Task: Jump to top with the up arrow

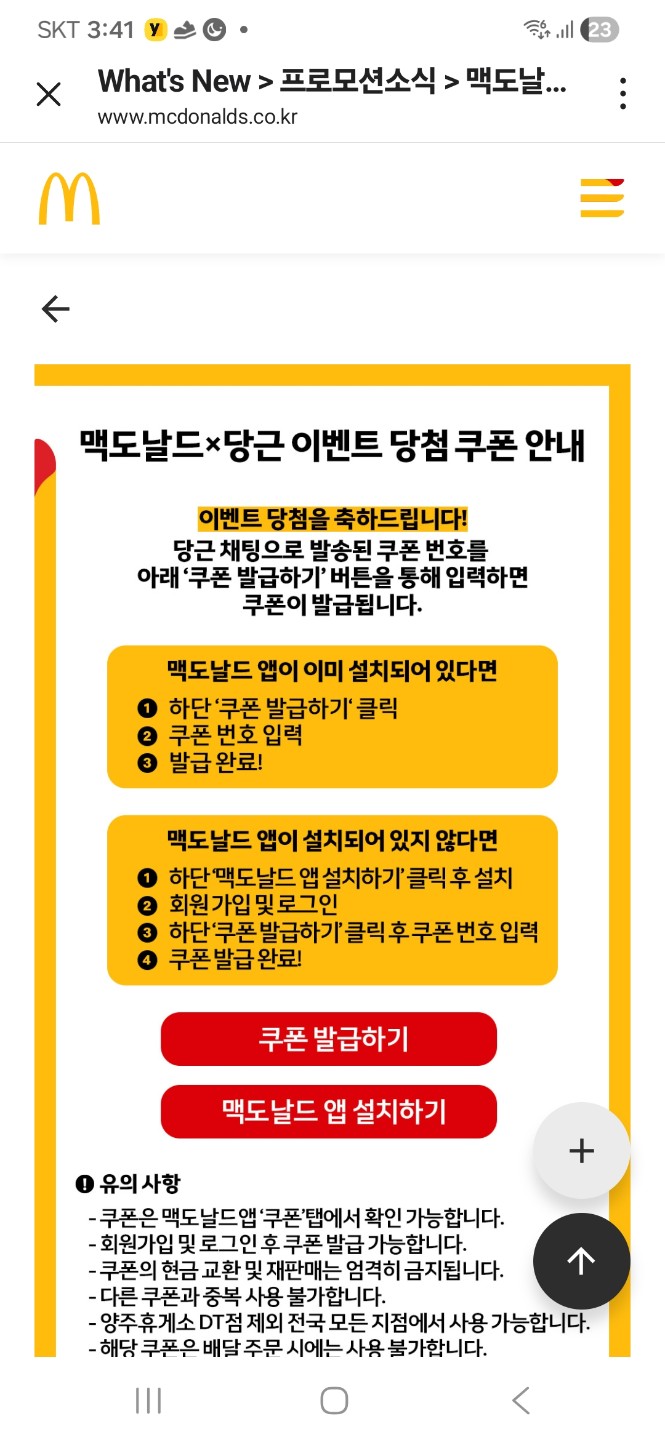Action: [581, 1262]
